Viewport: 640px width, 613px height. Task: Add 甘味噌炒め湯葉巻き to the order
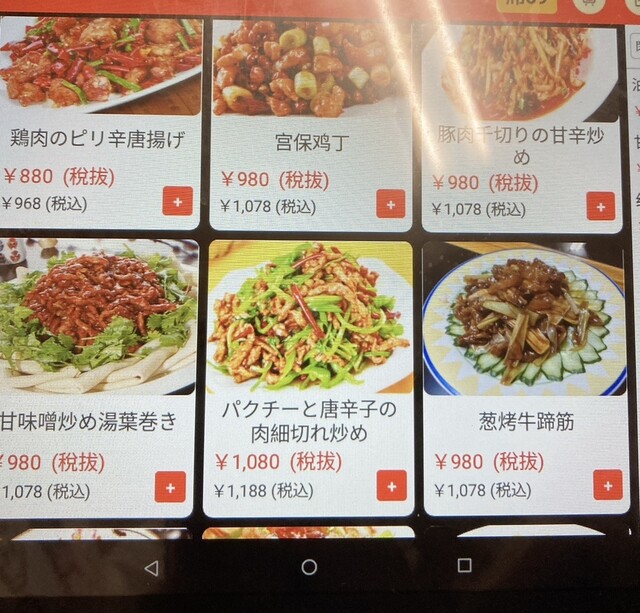pos(170,487)
